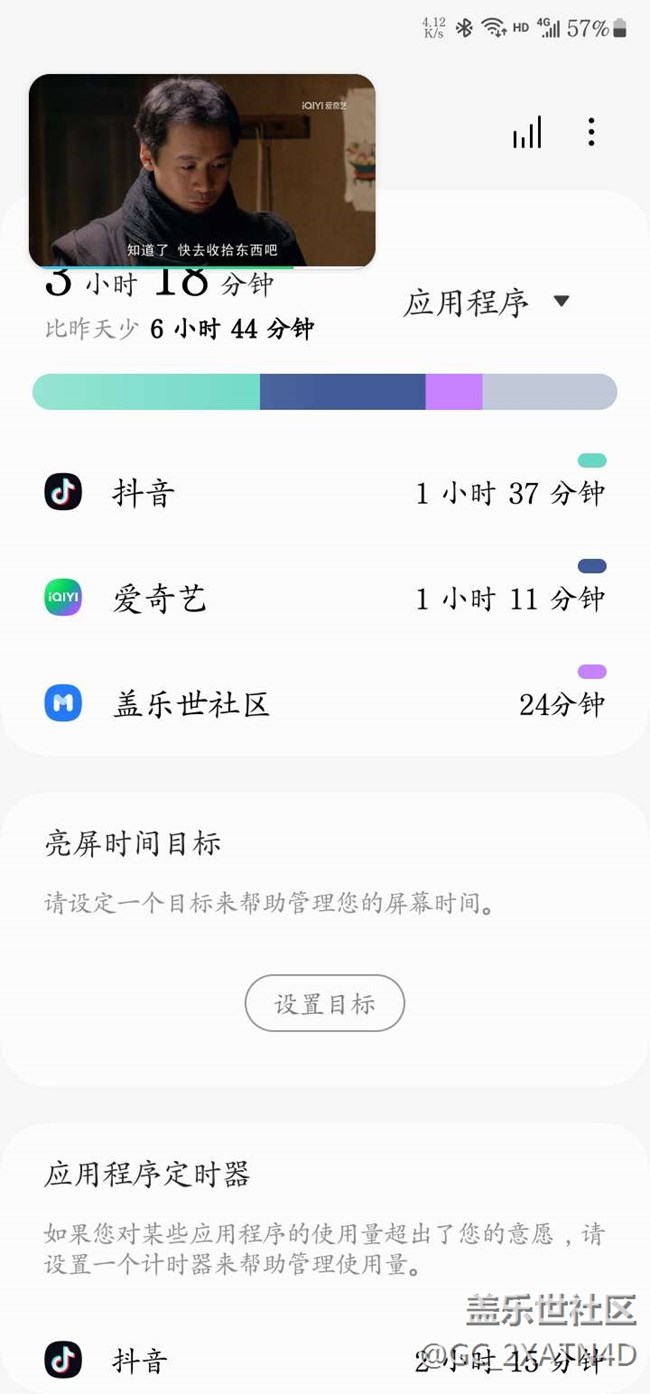Image resolution: width=650 pixels, height=1394 pixels.
Task: Open 爱奇艺 usage details
Action: (x=325, y=598)
